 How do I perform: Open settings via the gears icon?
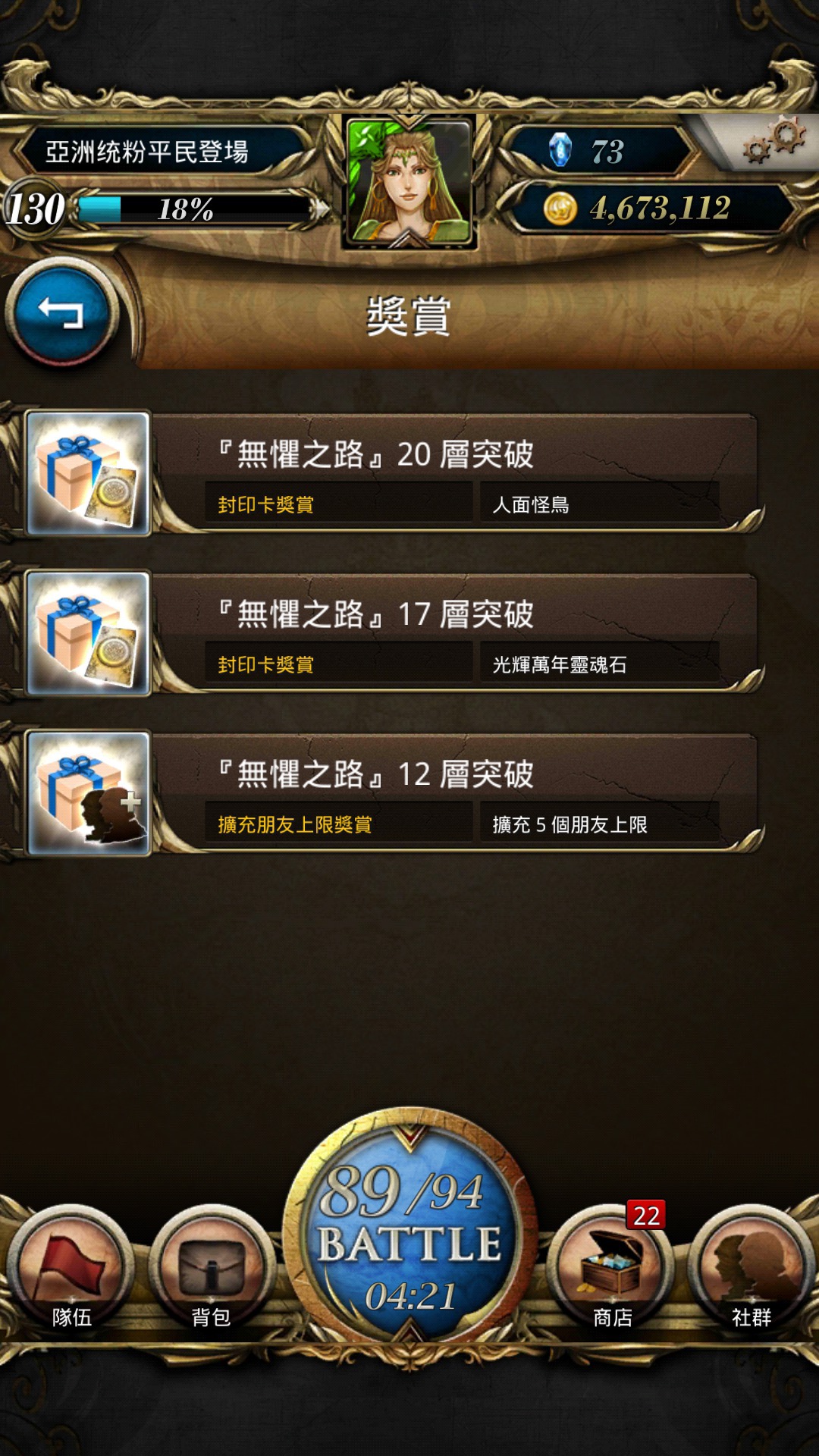pos(773,140)
